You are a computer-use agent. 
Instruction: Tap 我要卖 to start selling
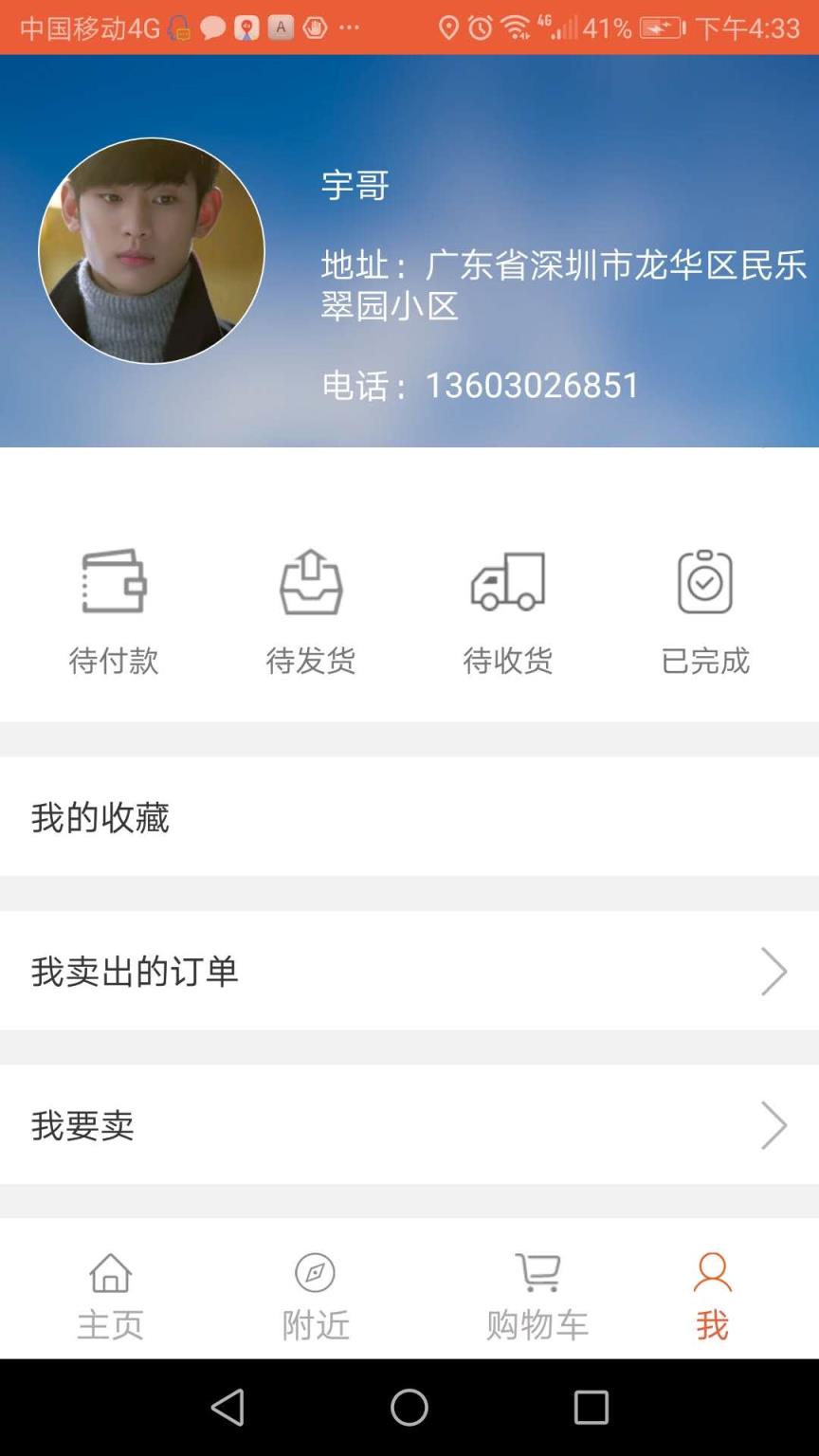pos(409,1125)
